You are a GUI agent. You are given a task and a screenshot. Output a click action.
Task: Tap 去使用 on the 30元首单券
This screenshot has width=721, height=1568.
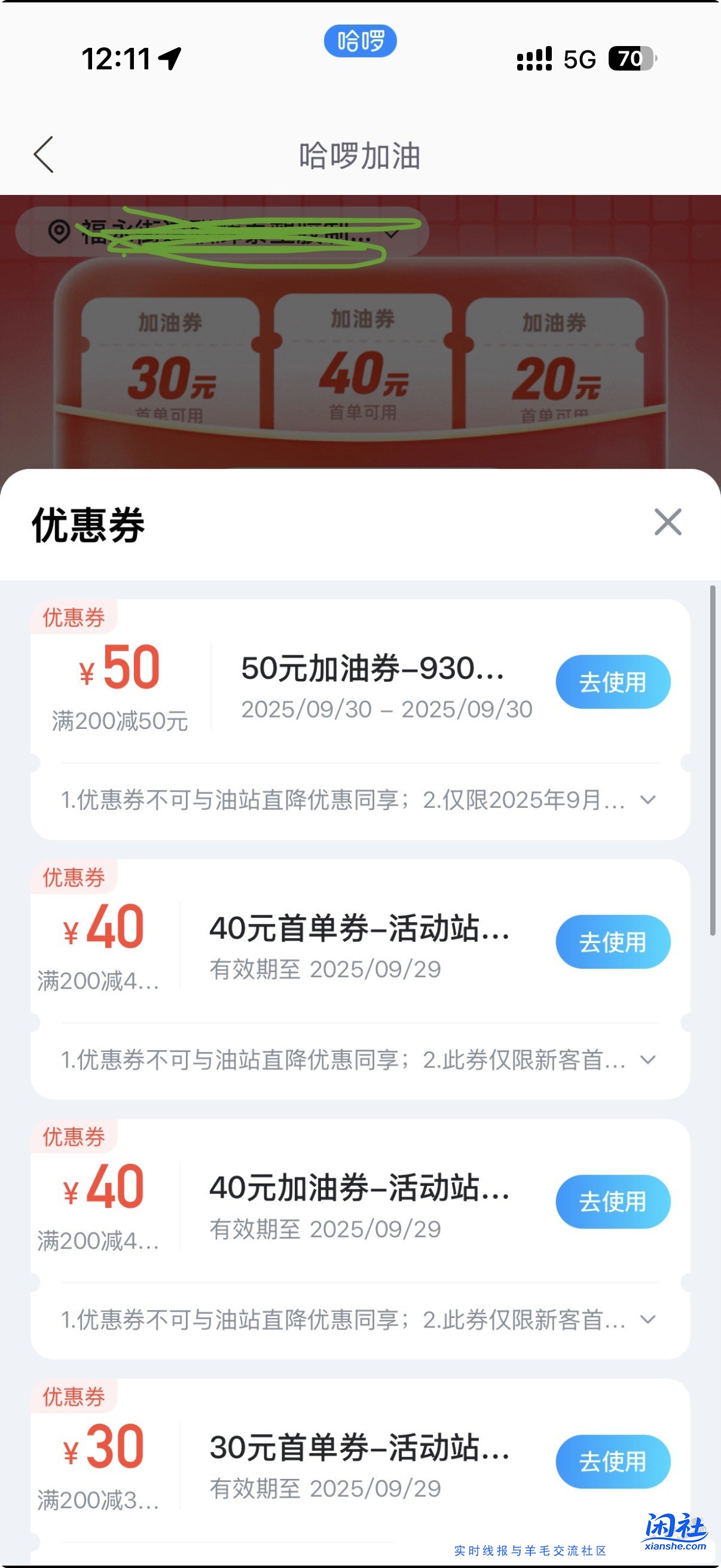coord(612,1461)
